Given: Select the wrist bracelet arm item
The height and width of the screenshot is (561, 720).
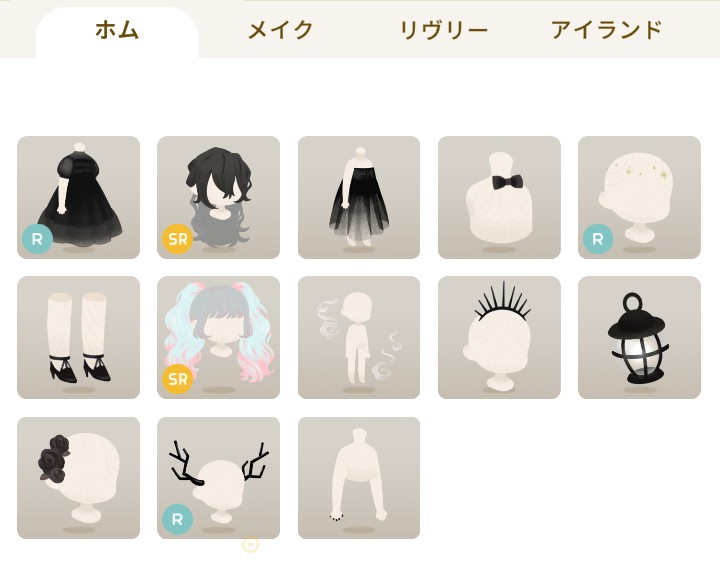Looking at the screenshot, I should (358, 477).
